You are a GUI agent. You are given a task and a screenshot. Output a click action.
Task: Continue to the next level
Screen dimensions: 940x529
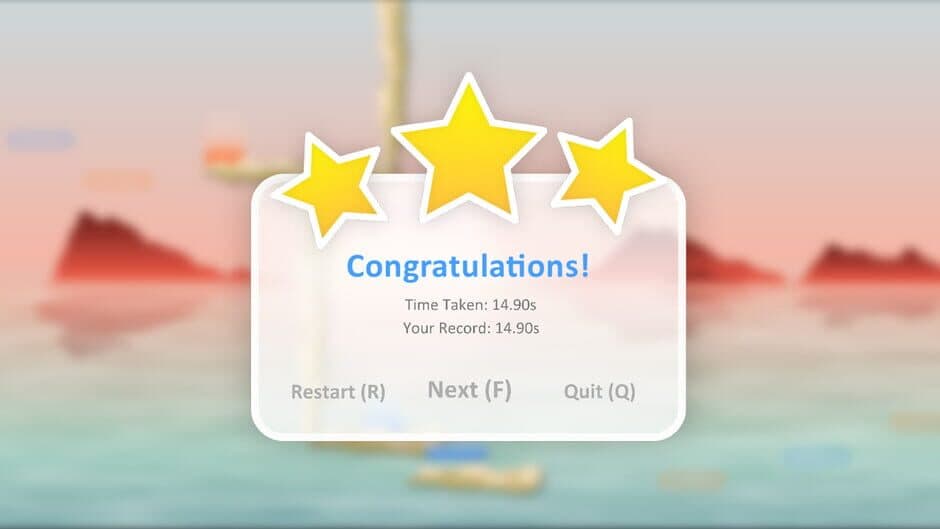(x=469, y=390)
